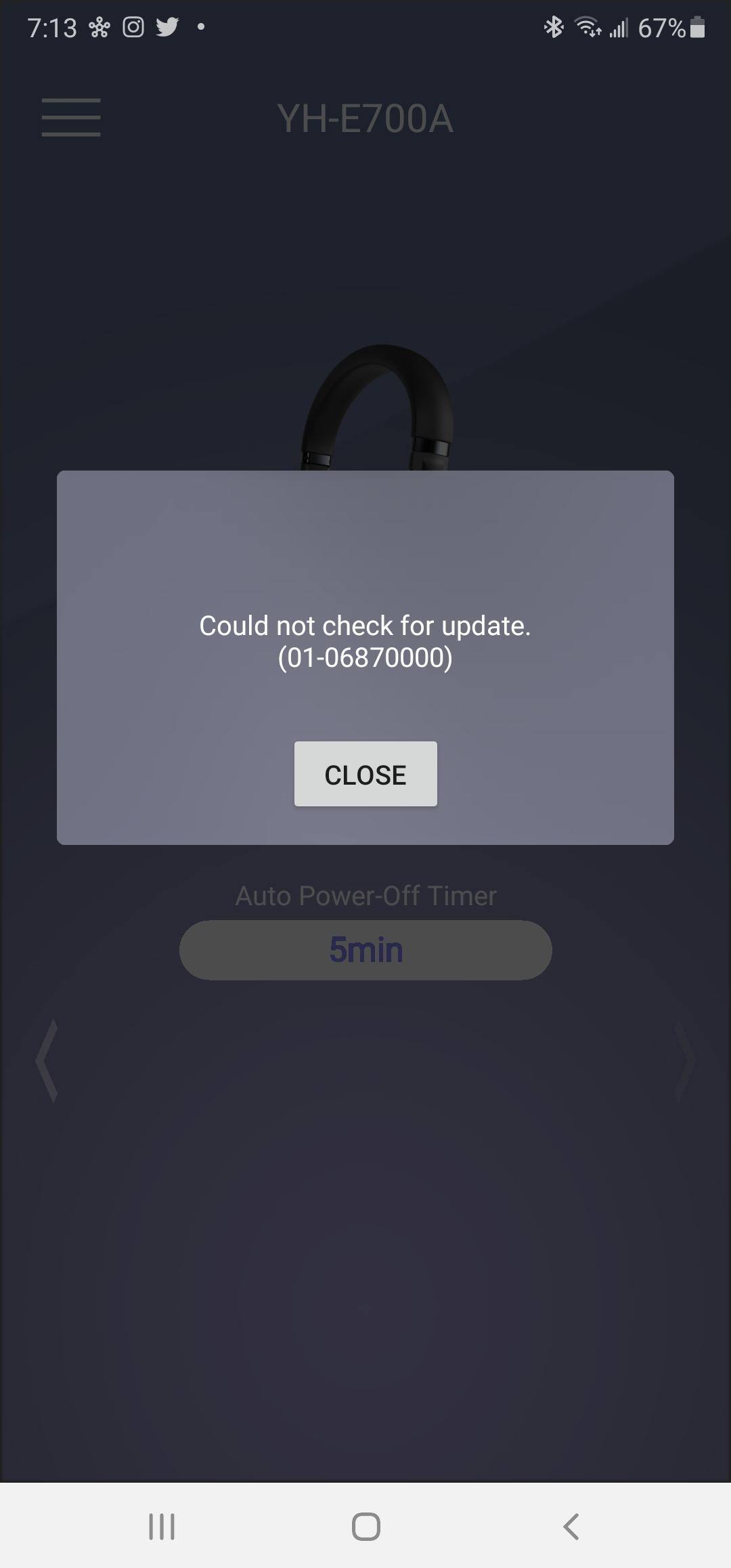Go to the previous page with left arrow
This screenshot has height=1568, width=731.
tap(47, 1060)
